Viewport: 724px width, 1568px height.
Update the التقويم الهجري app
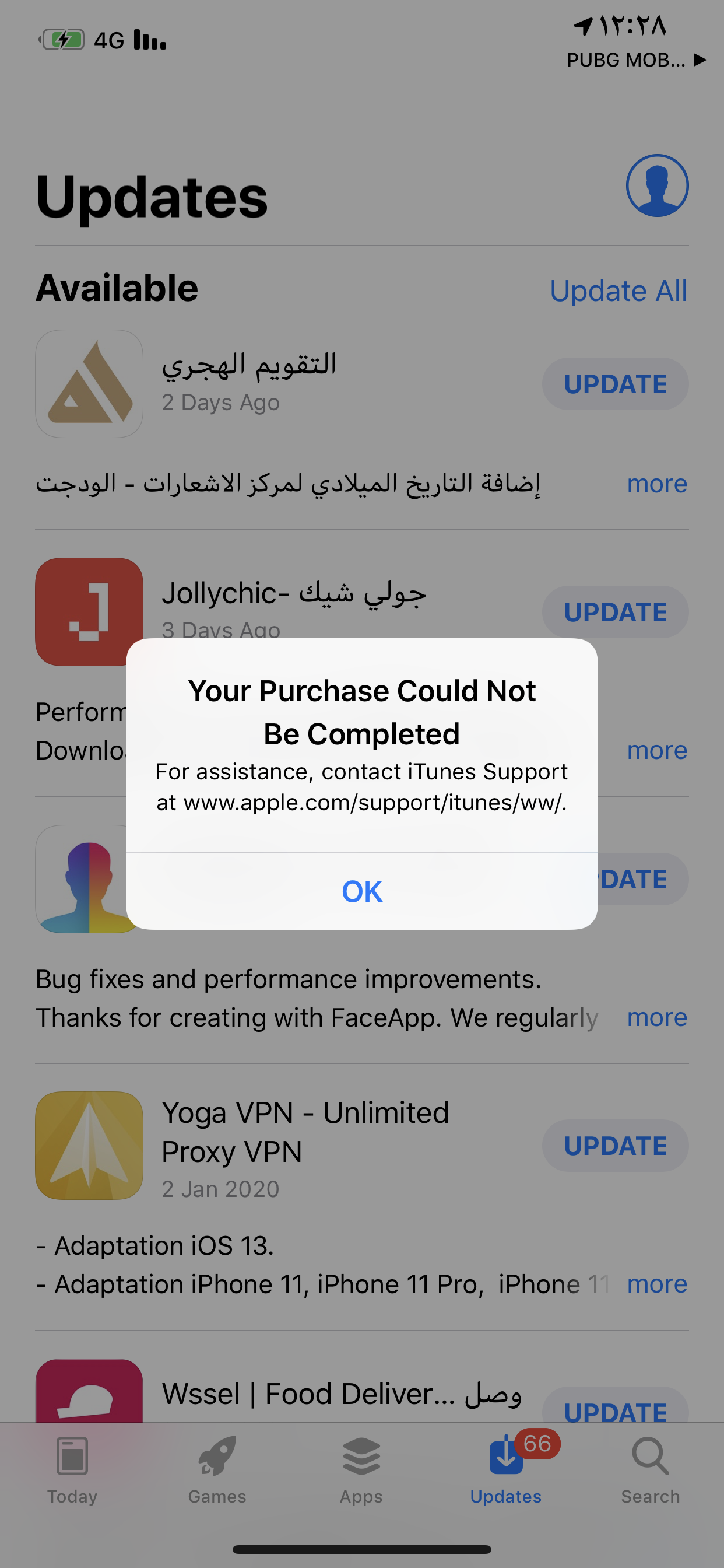pos(614,384)
